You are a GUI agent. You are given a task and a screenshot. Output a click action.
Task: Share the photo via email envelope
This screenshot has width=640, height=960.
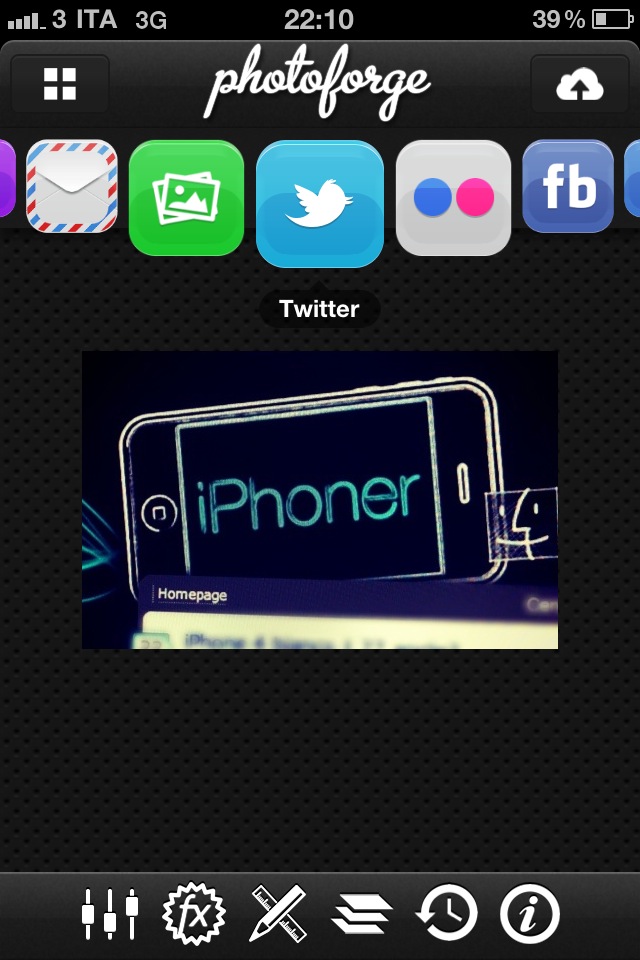click(x=72, y=186)
